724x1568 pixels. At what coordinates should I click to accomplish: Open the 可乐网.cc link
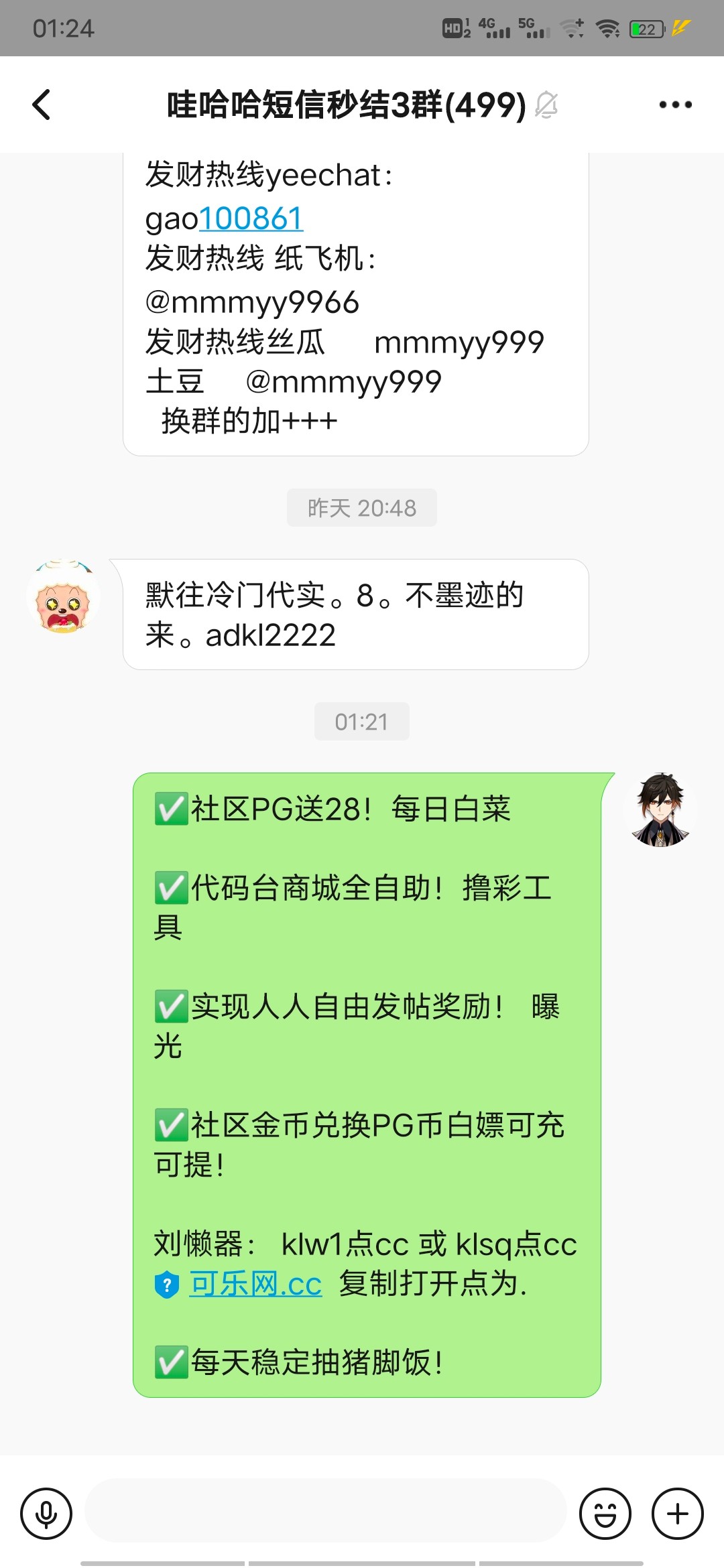click(x=257, y=1284)
